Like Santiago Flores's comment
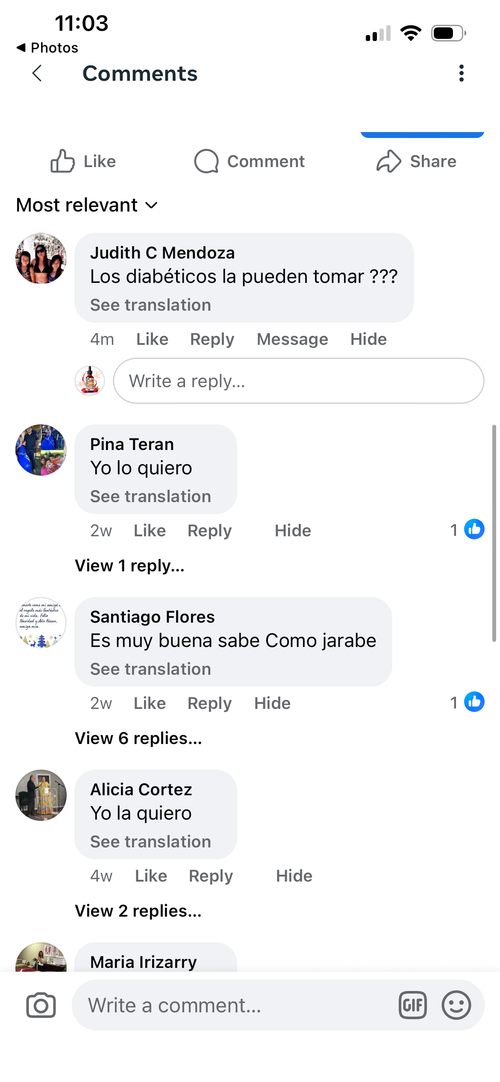 pyautogui.click(x=150, y=703)
